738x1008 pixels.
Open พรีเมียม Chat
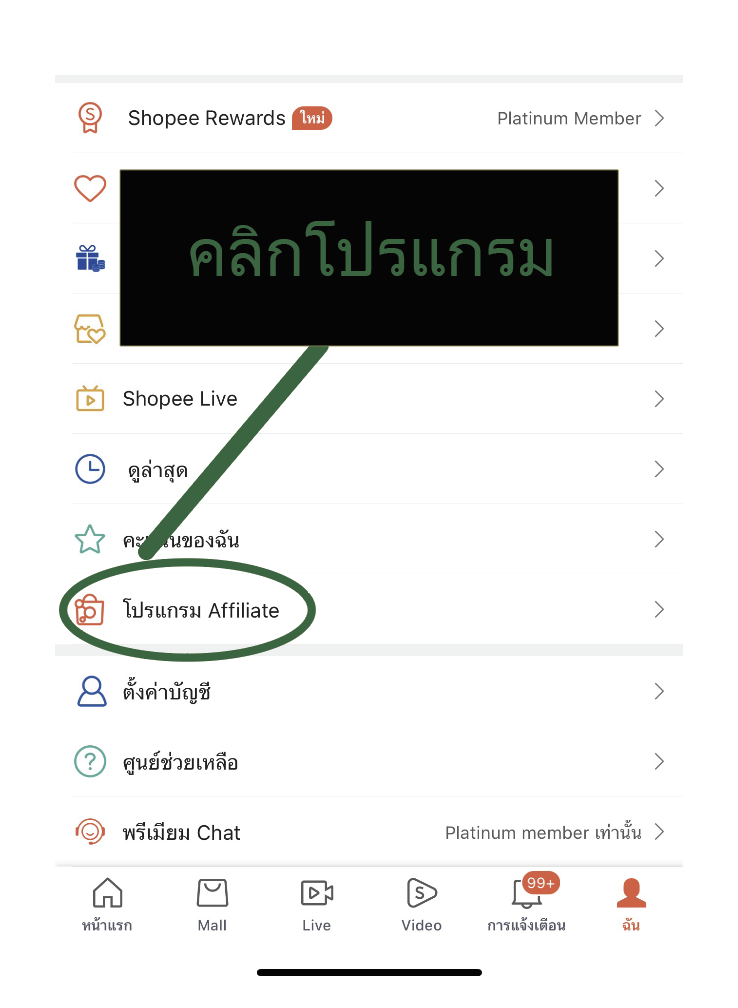click(x=368, y=833)
